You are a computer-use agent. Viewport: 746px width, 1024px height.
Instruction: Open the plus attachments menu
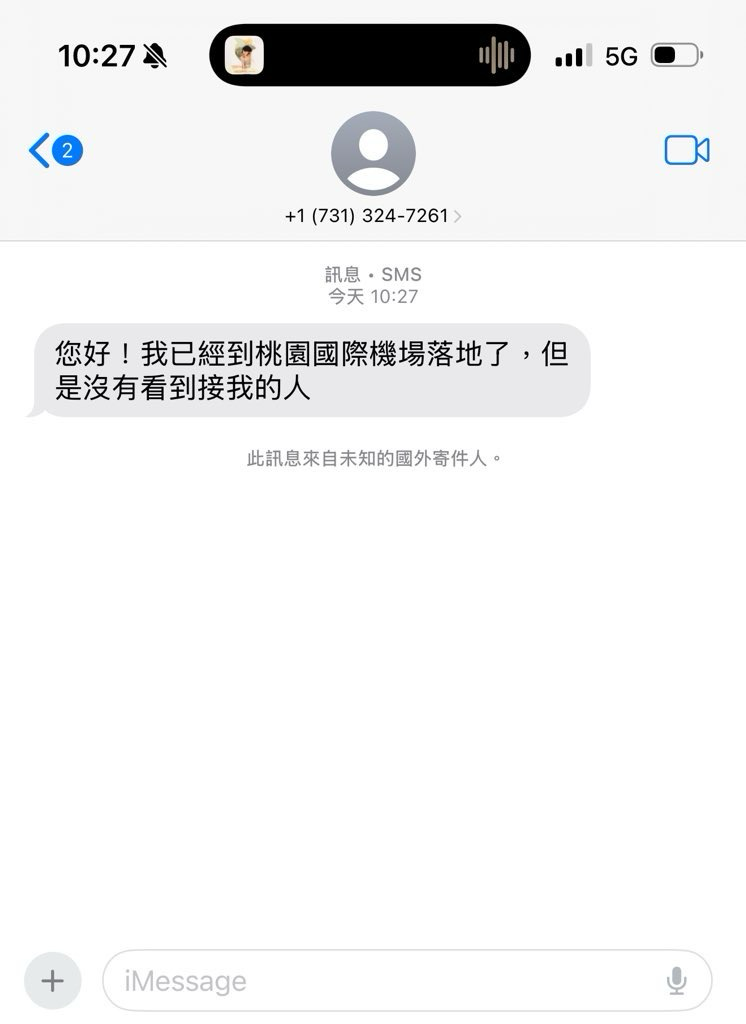click(52, 980)
